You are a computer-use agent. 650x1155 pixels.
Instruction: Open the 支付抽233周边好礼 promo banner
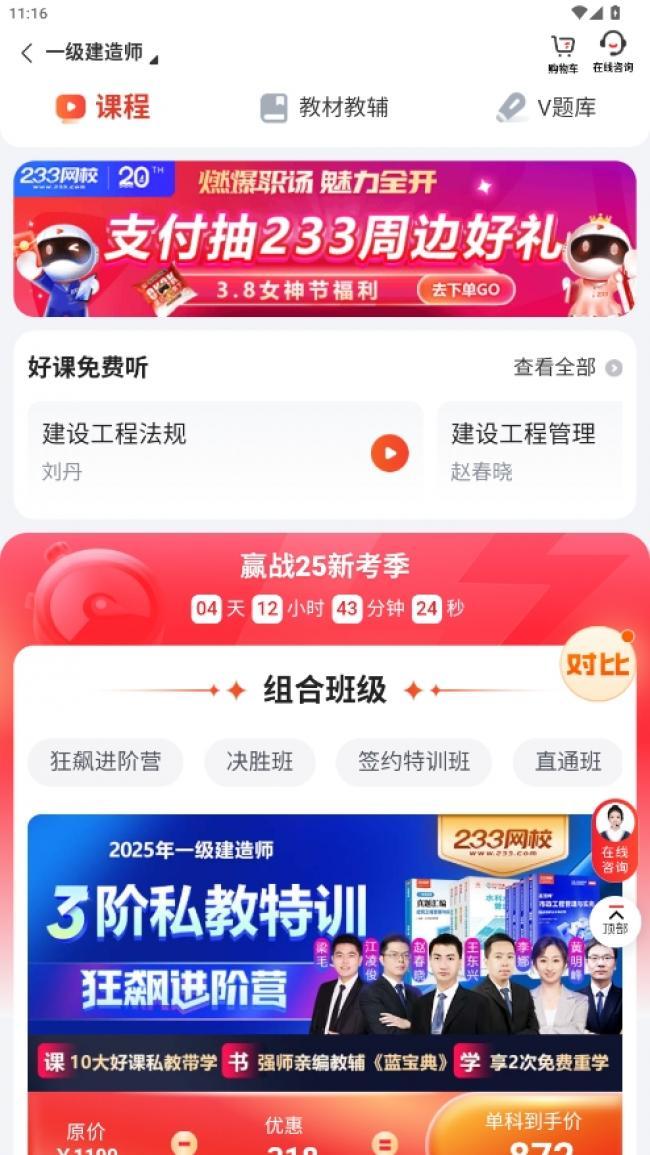click(x=324, y=239)
